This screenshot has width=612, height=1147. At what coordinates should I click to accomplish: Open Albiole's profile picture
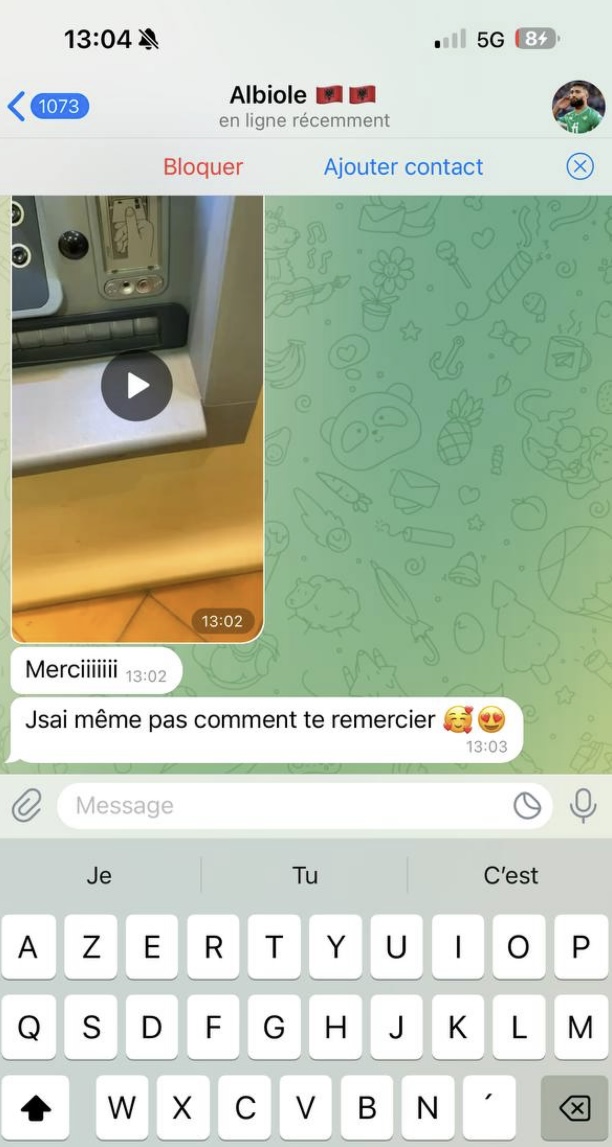[578, 106]
